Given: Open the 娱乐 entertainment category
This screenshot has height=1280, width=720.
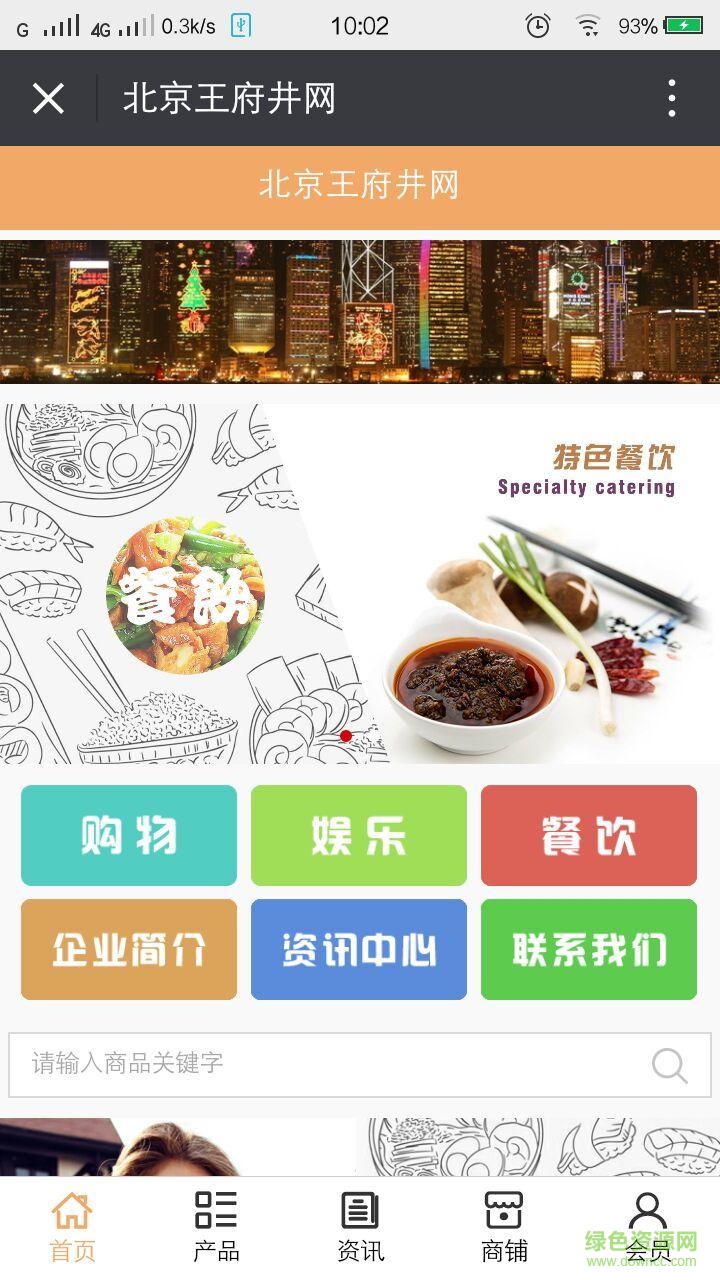Looking at the screenshot, I should coord(359,835).
